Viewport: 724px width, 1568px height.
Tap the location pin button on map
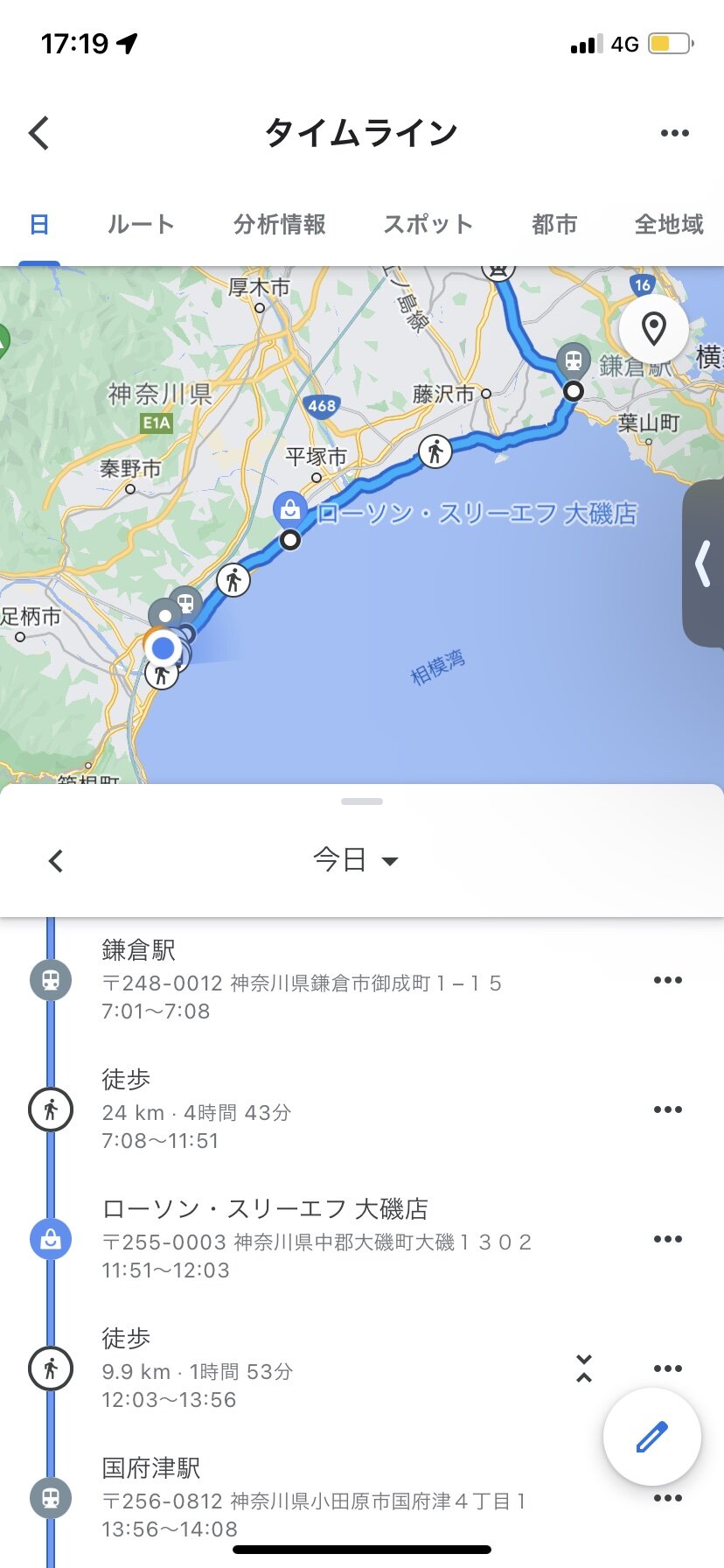point(653,329)
